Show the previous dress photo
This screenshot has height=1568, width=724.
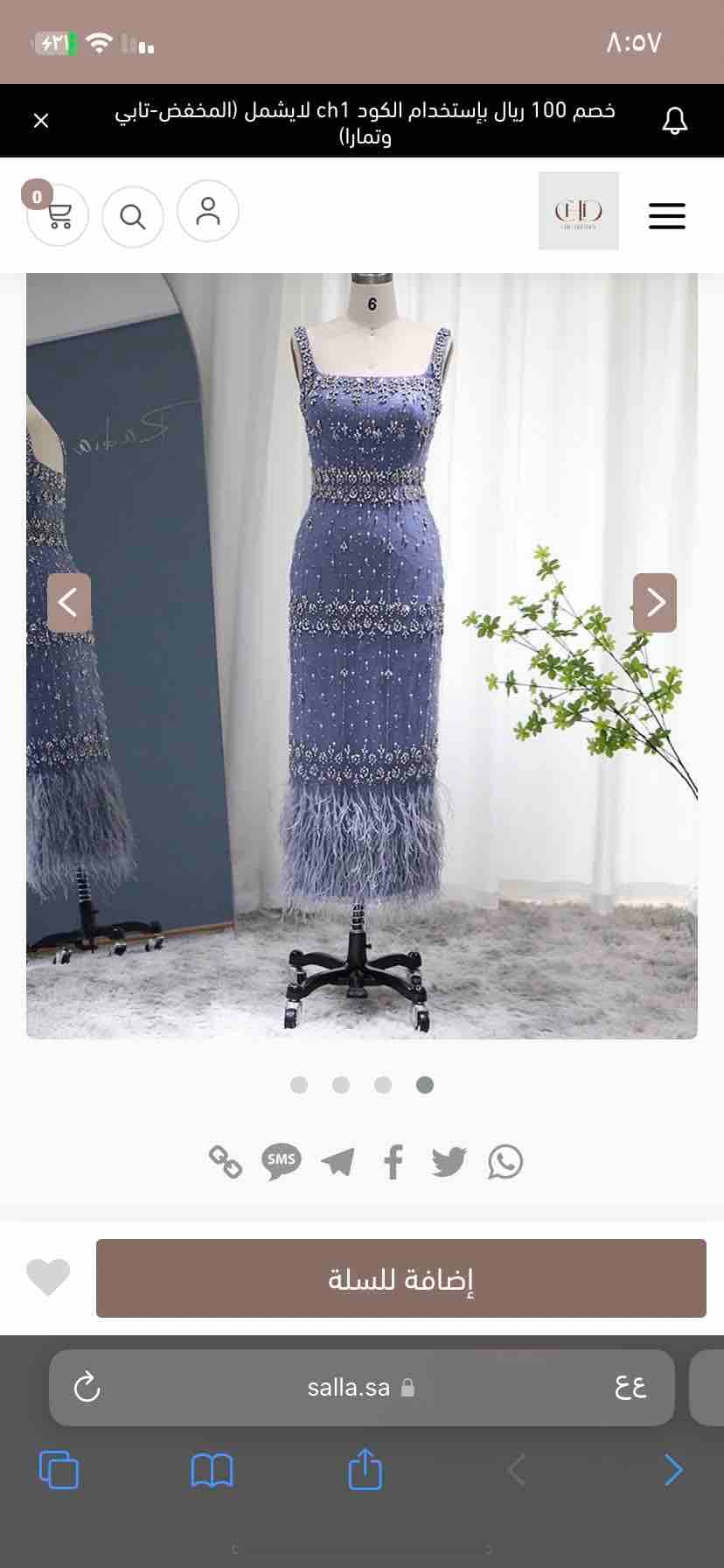pyautogui.click(x=69, y=603)
